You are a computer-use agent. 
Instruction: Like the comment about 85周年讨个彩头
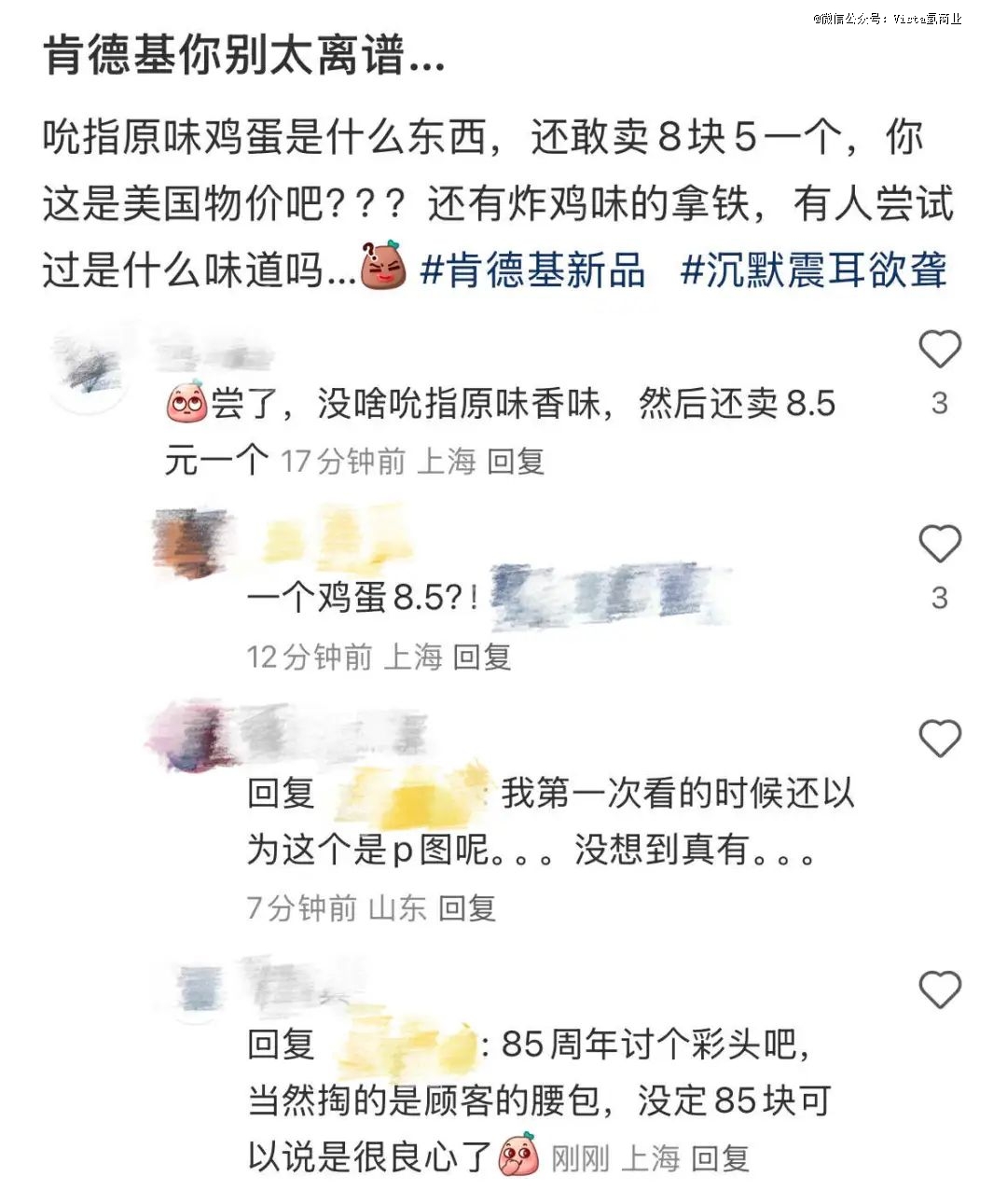click(939, 989)
